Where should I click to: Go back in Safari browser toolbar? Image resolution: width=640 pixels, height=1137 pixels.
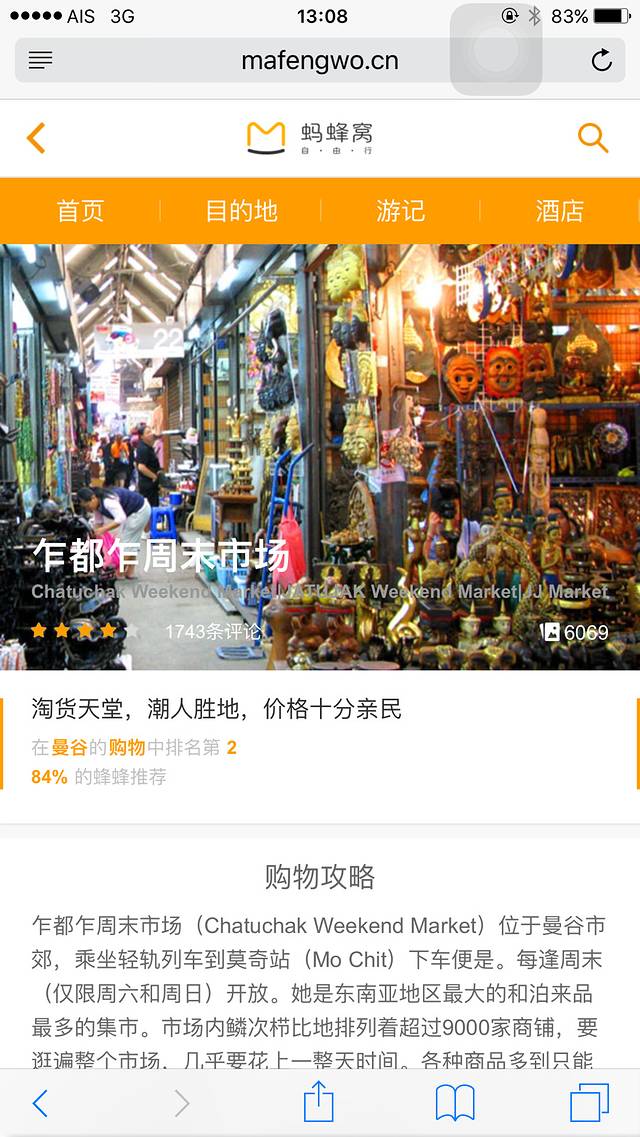pyautogui.click(x=40, y=1103)
